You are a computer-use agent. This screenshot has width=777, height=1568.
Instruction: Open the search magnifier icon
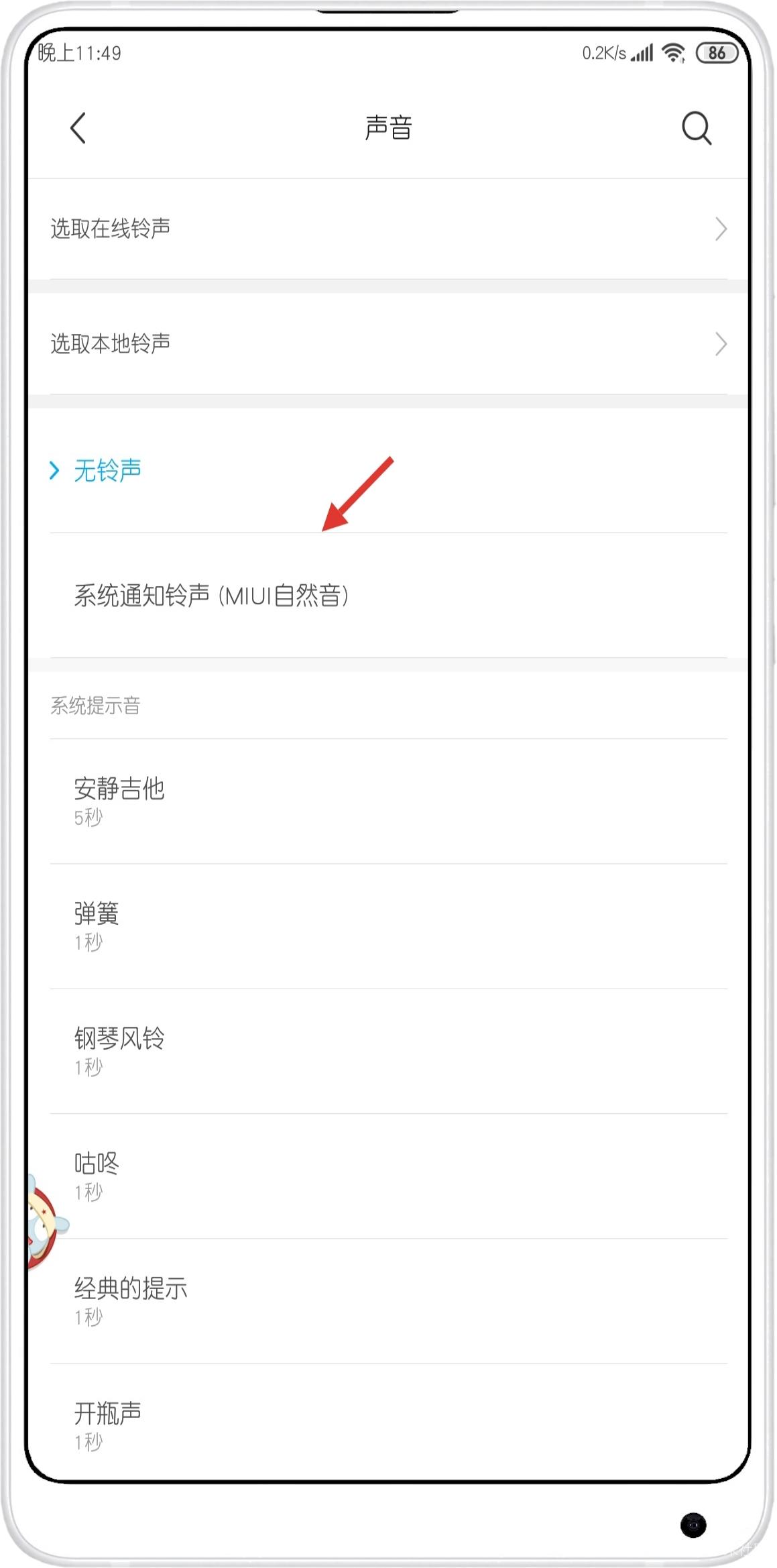point(696,127)
